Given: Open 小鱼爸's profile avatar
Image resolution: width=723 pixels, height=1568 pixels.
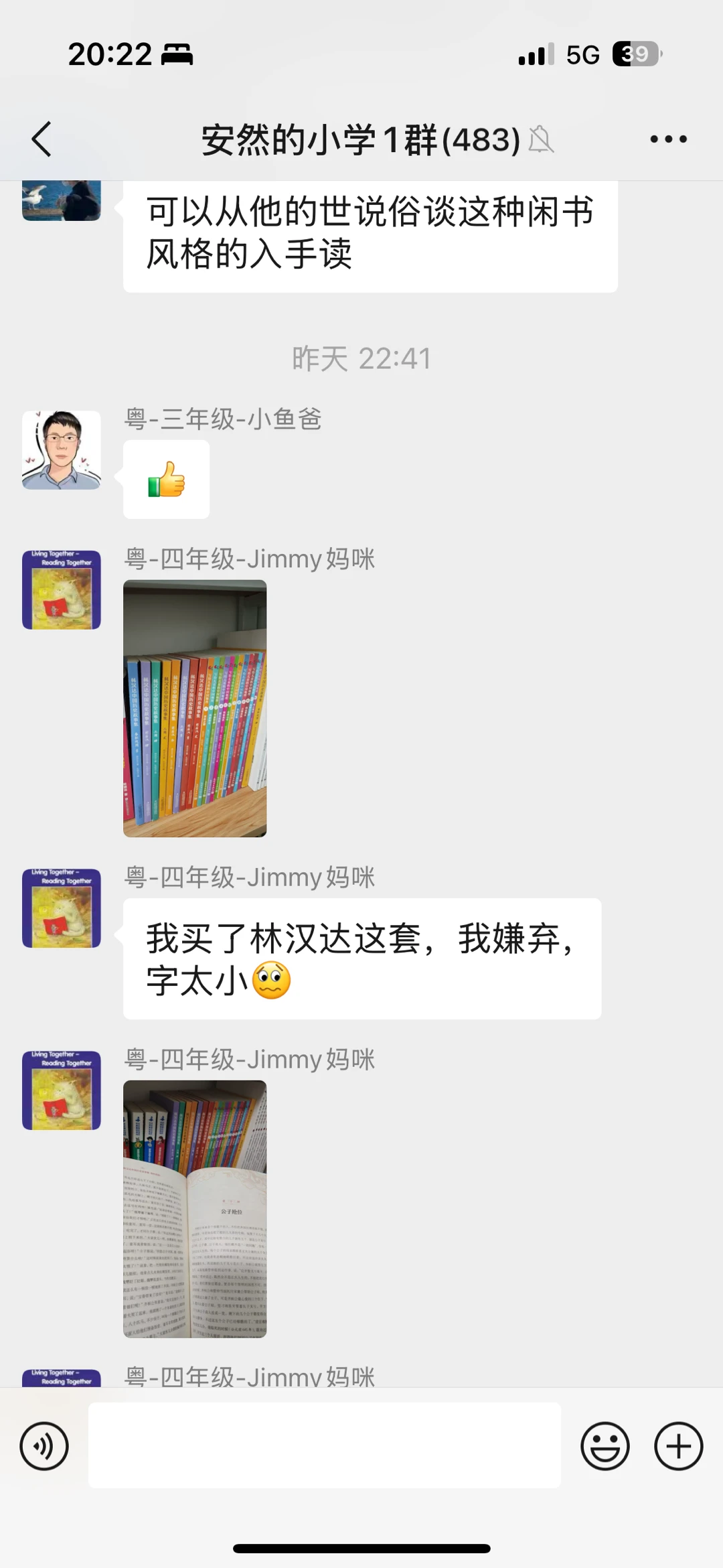Looking at the screenshot, I should [x=62, y=450].
